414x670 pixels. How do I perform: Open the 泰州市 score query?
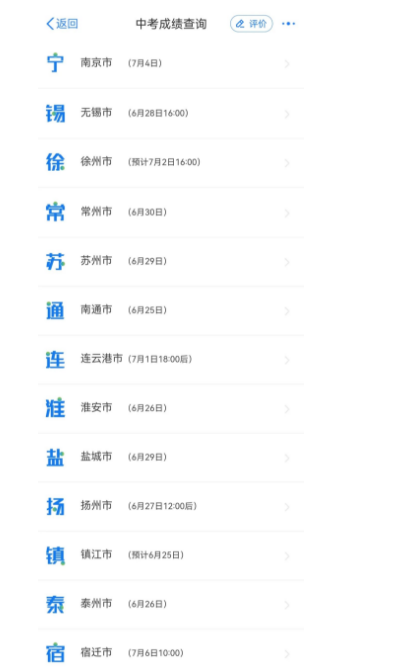click(171, 604)
